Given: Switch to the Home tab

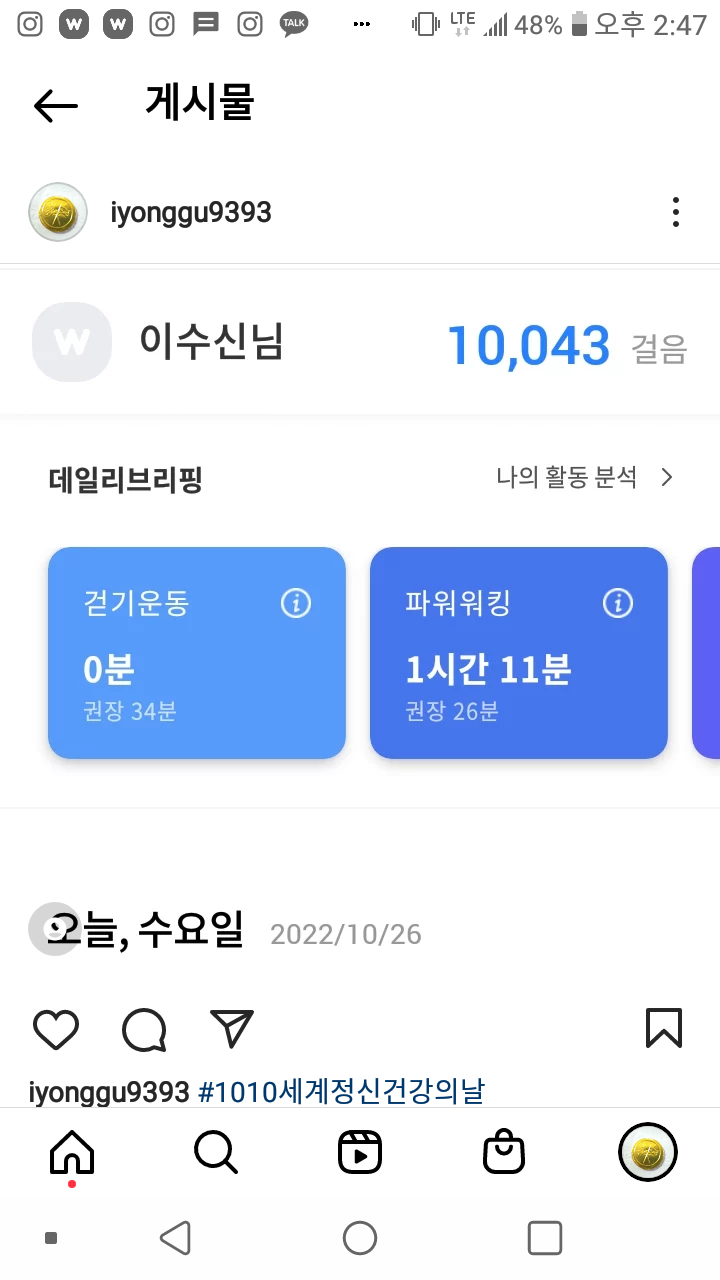Looking at the screenshot, I should pyautogui.click(x=72, y=1154).
